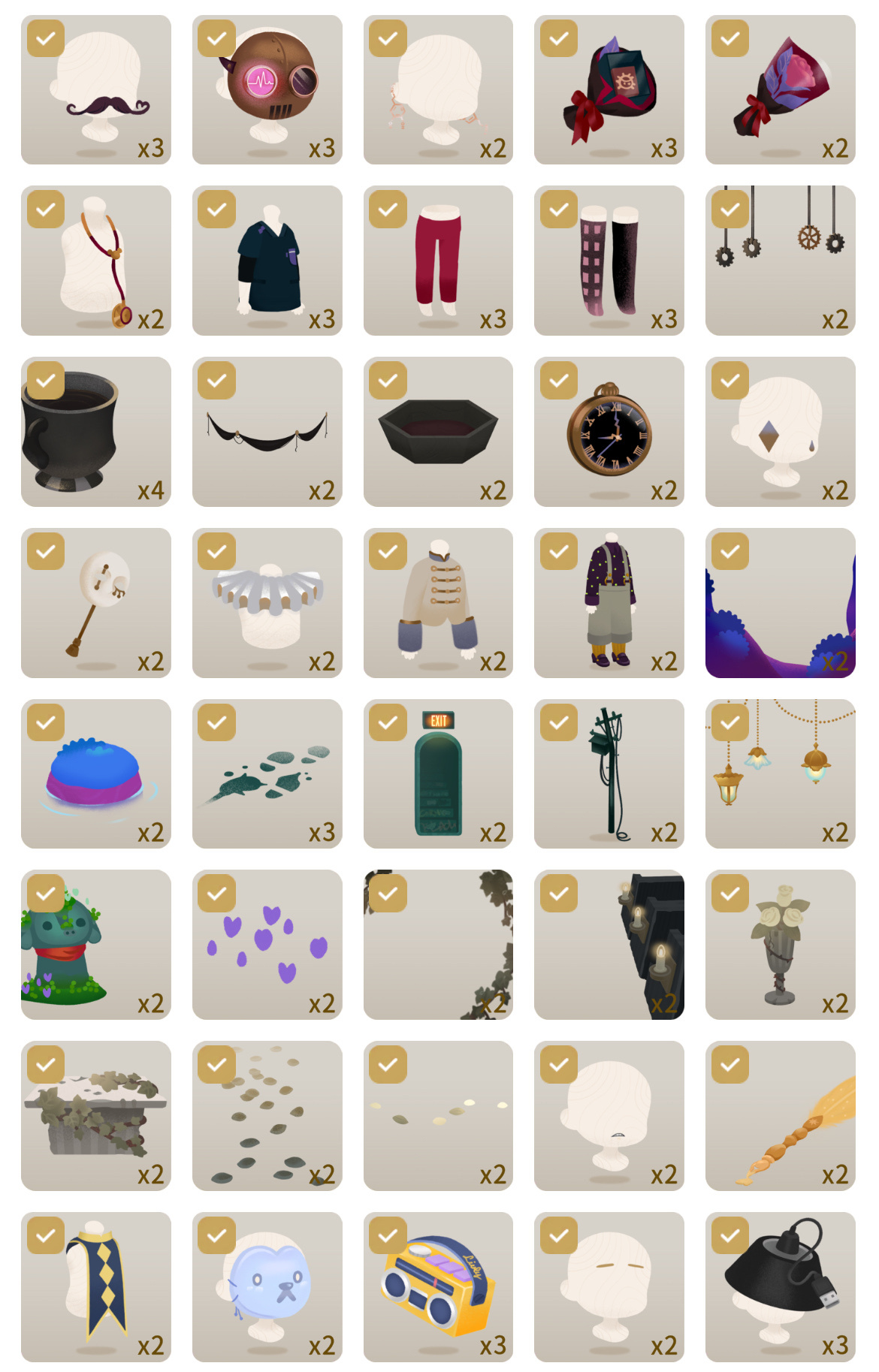Tap the red rose bouquet tile
Image resolution: width=879 pixels, height=1372 pixels.
point(780,90)
